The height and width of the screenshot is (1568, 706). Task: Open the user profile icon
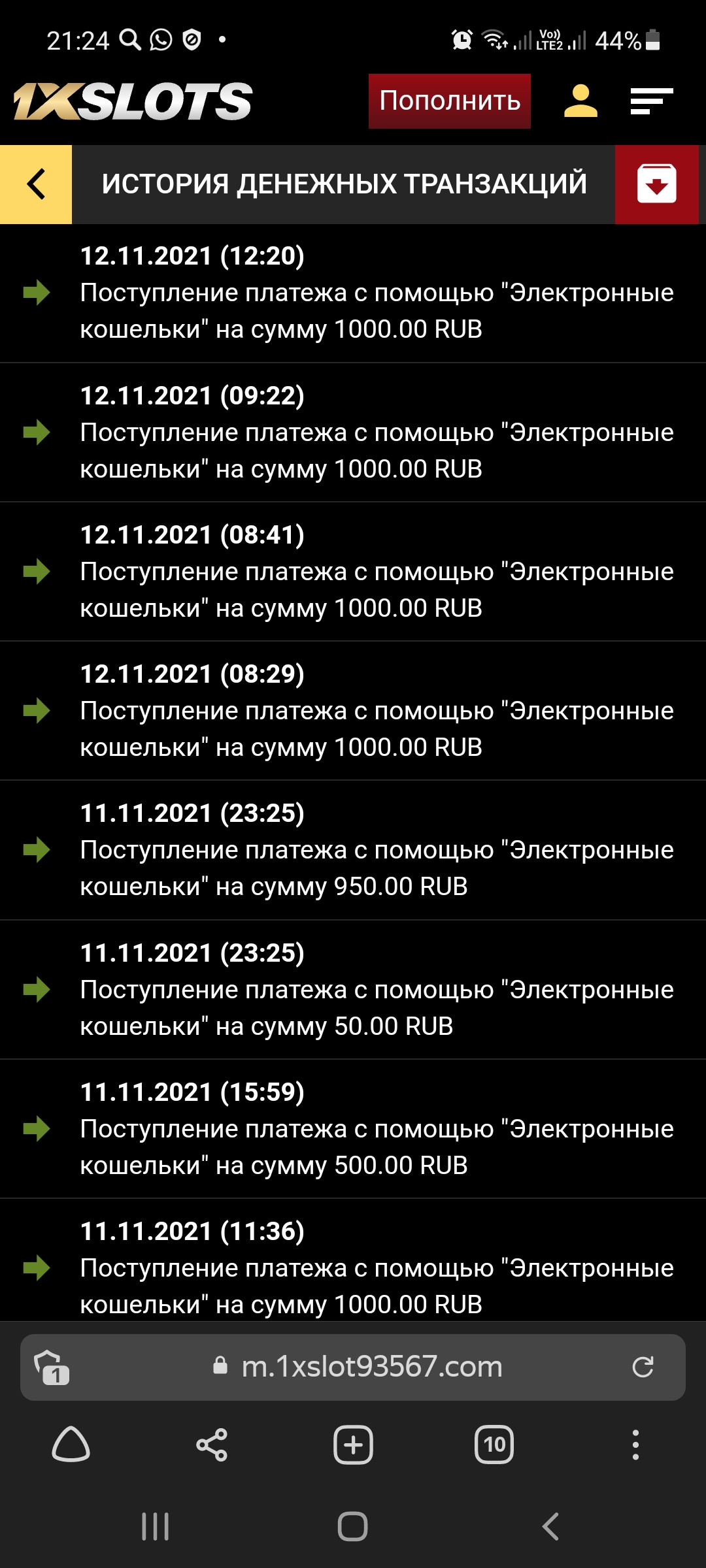(x=580, y=101)
